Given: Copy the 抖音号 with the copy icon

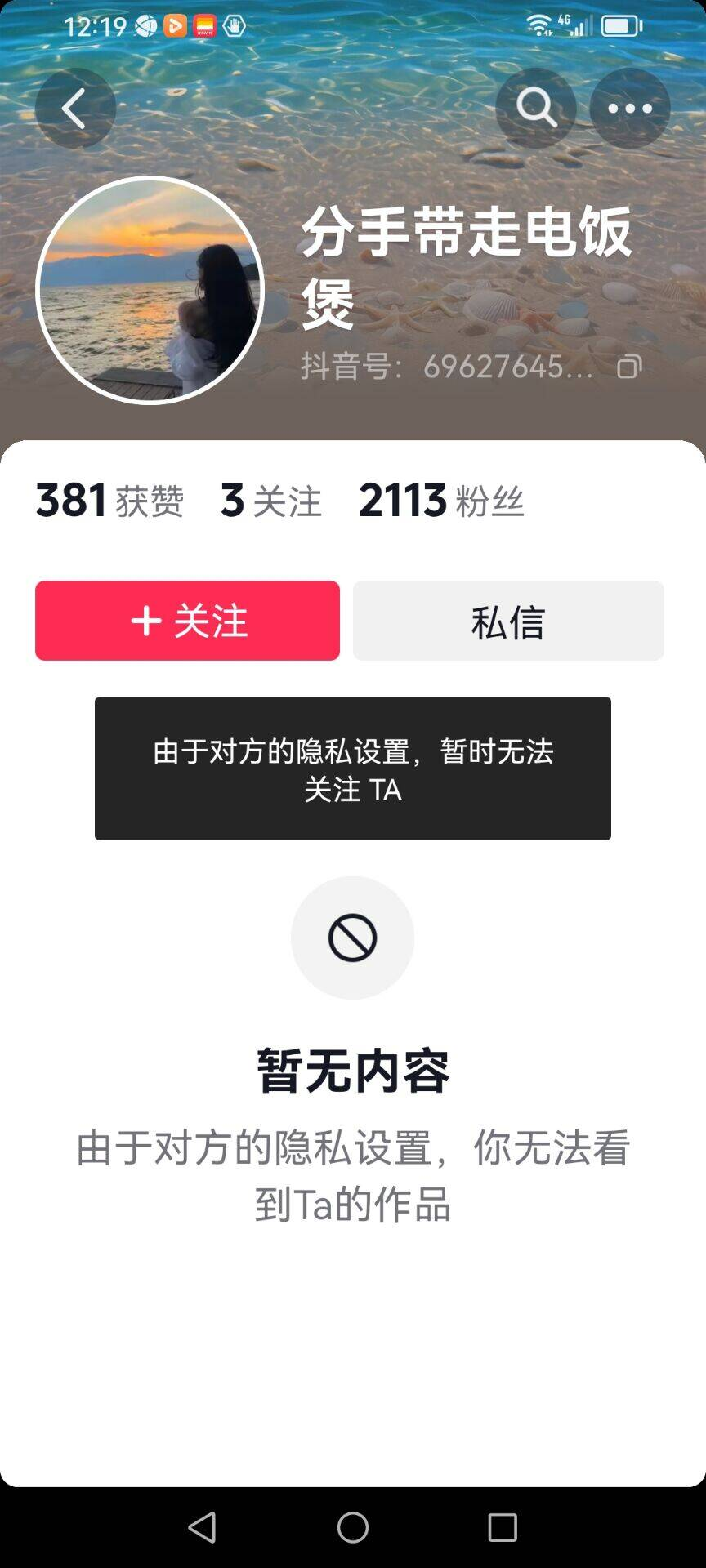Looking at the screenshot, I should point(628,367).
